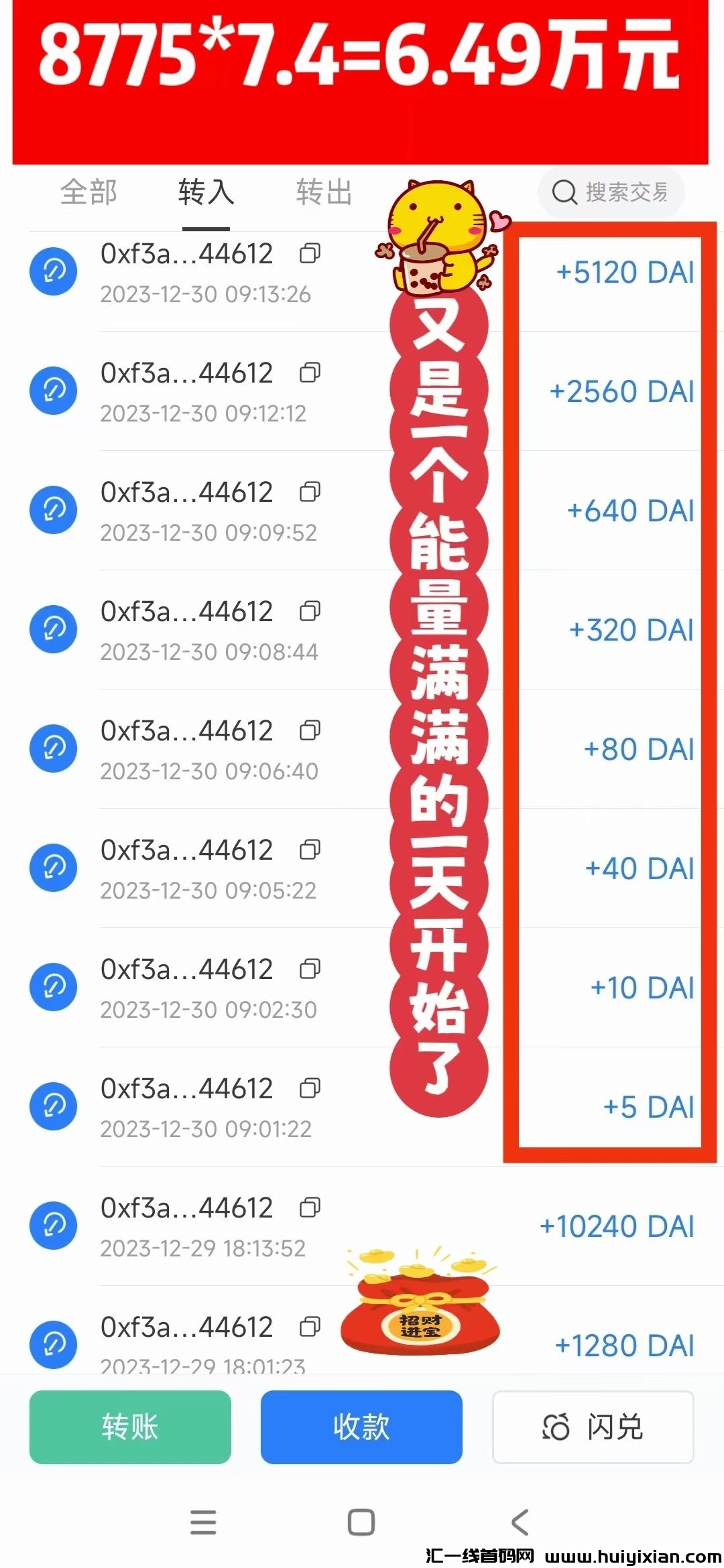724x1568 pixels.
Task: Select the blue transaction icon for the 640 DAI record
Action: (x=54, y=509)
